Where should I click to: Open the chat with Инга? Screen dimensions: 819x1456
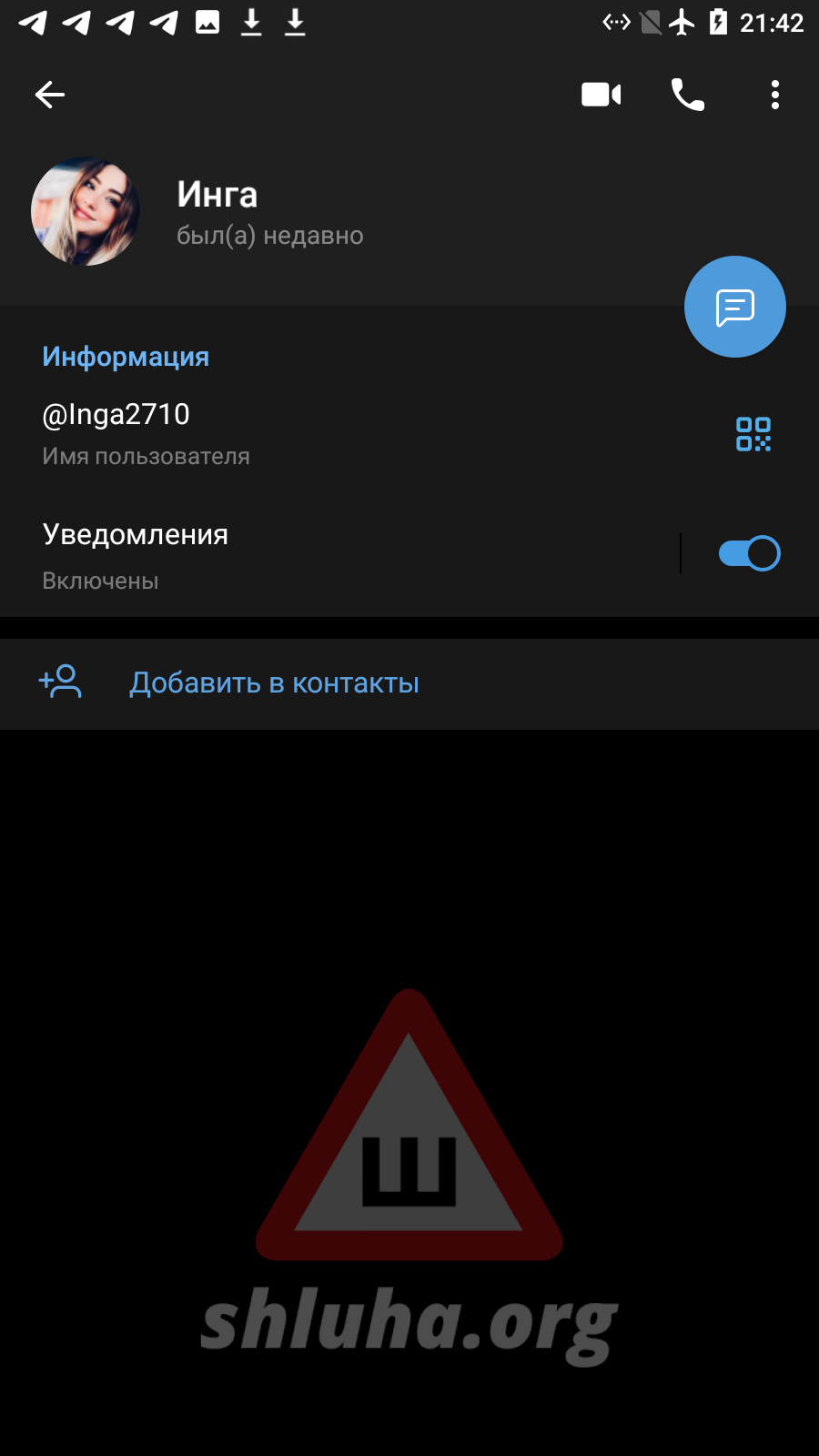(734, 307)
